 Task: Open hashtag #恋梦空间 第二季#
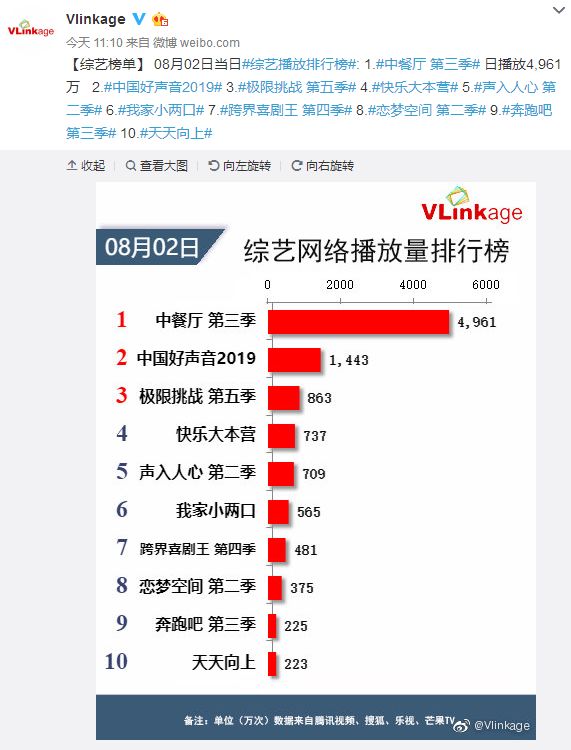[427, 110]
